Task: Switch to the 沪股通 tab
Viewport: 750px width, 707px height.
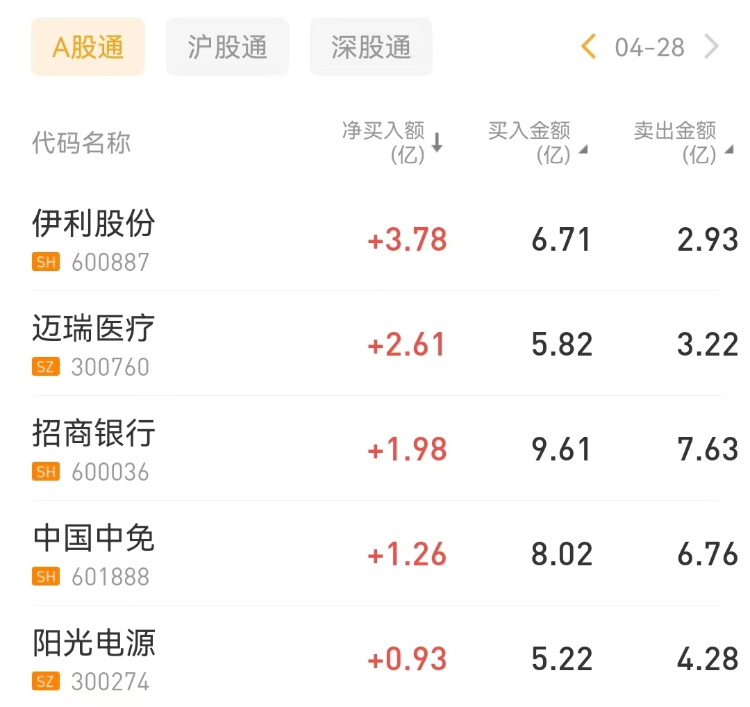Action: (227, 47)
